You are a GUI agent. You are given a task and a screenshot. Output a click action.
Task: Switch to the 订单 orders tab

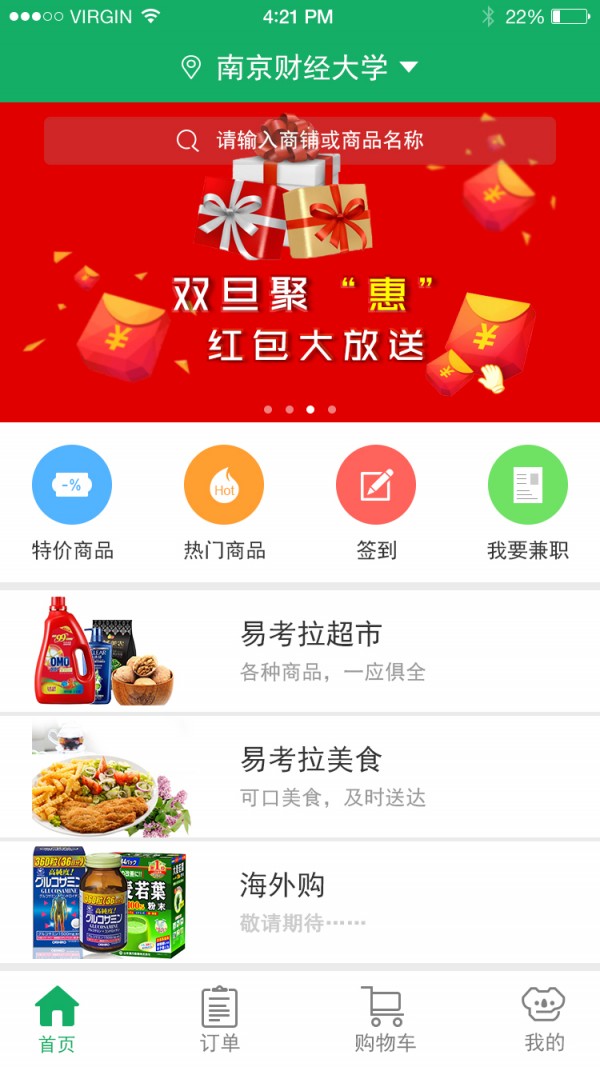[219, 1018]
